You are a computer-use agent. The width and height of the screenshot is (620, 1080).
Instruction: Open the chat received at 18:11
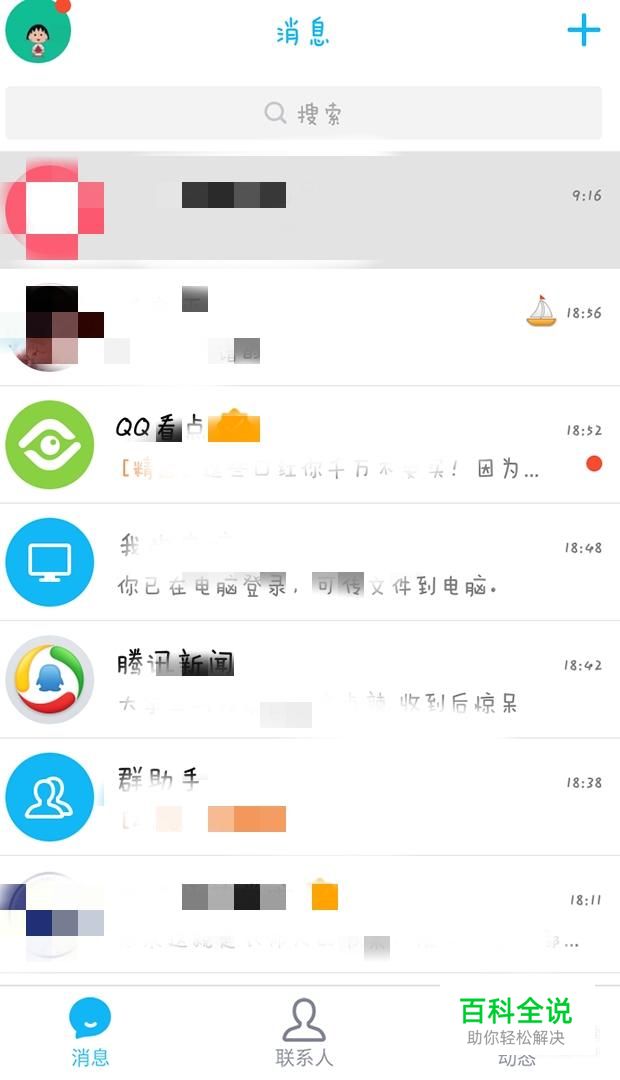[x=310, y=915]
